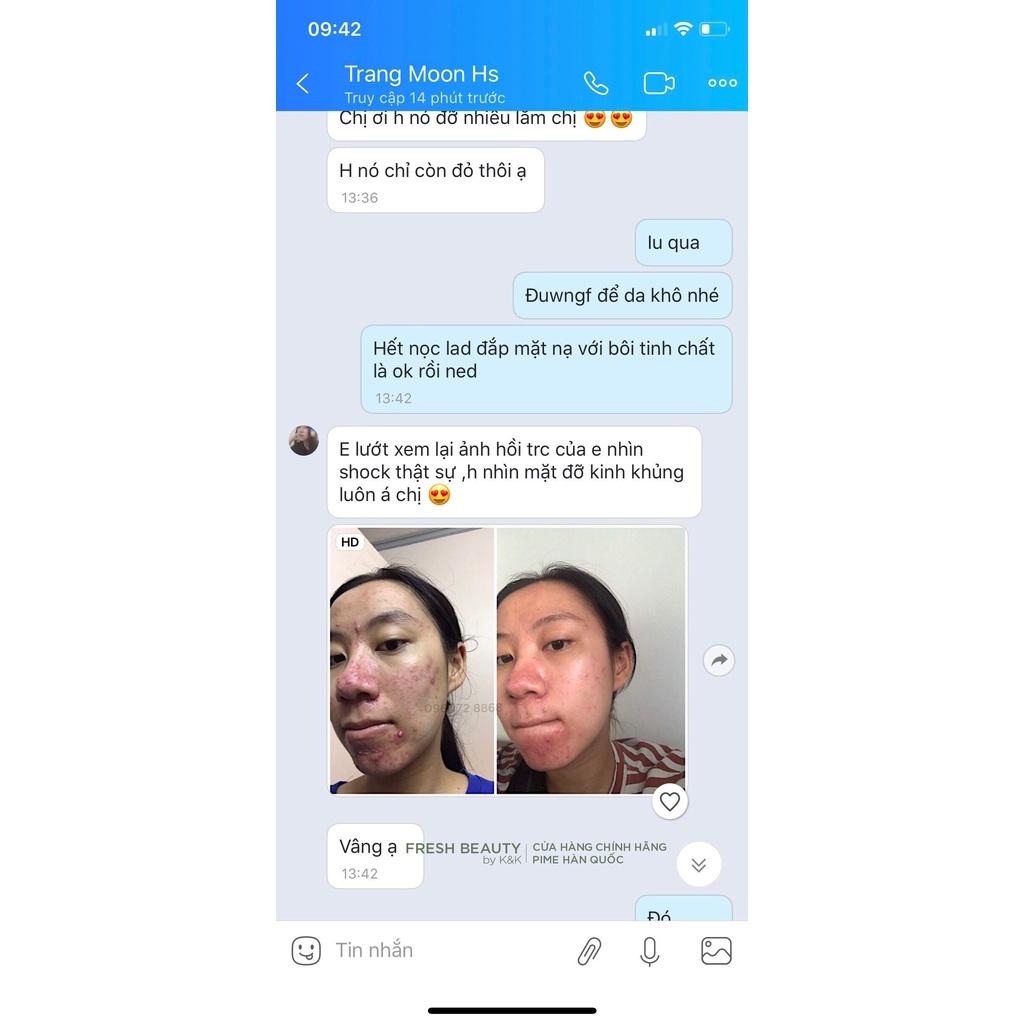
Task: Go back to the chat list
Action: [303, 83]
